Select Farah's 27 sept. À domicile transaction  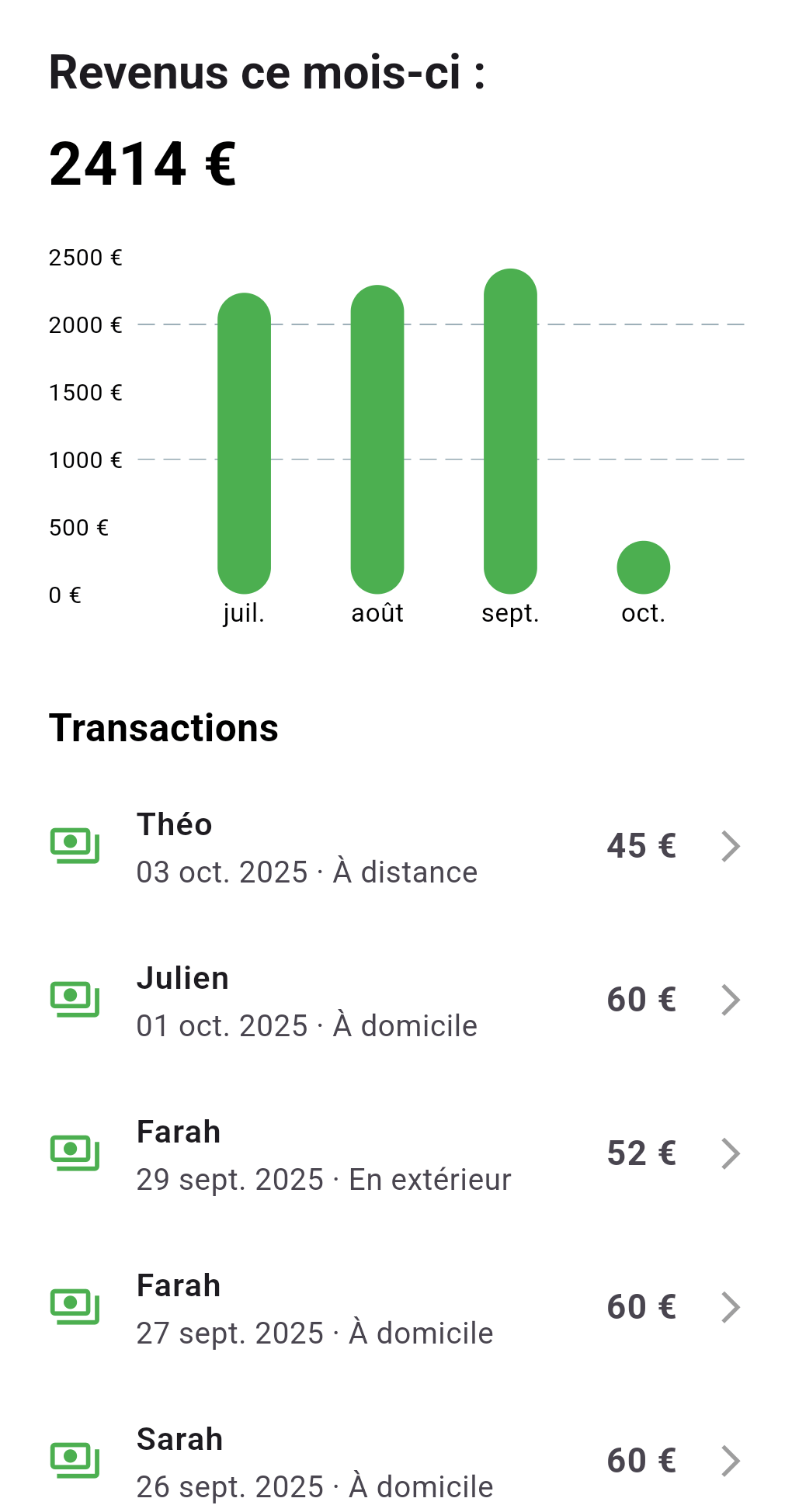pyautogui.click(x=392, y=1308)
